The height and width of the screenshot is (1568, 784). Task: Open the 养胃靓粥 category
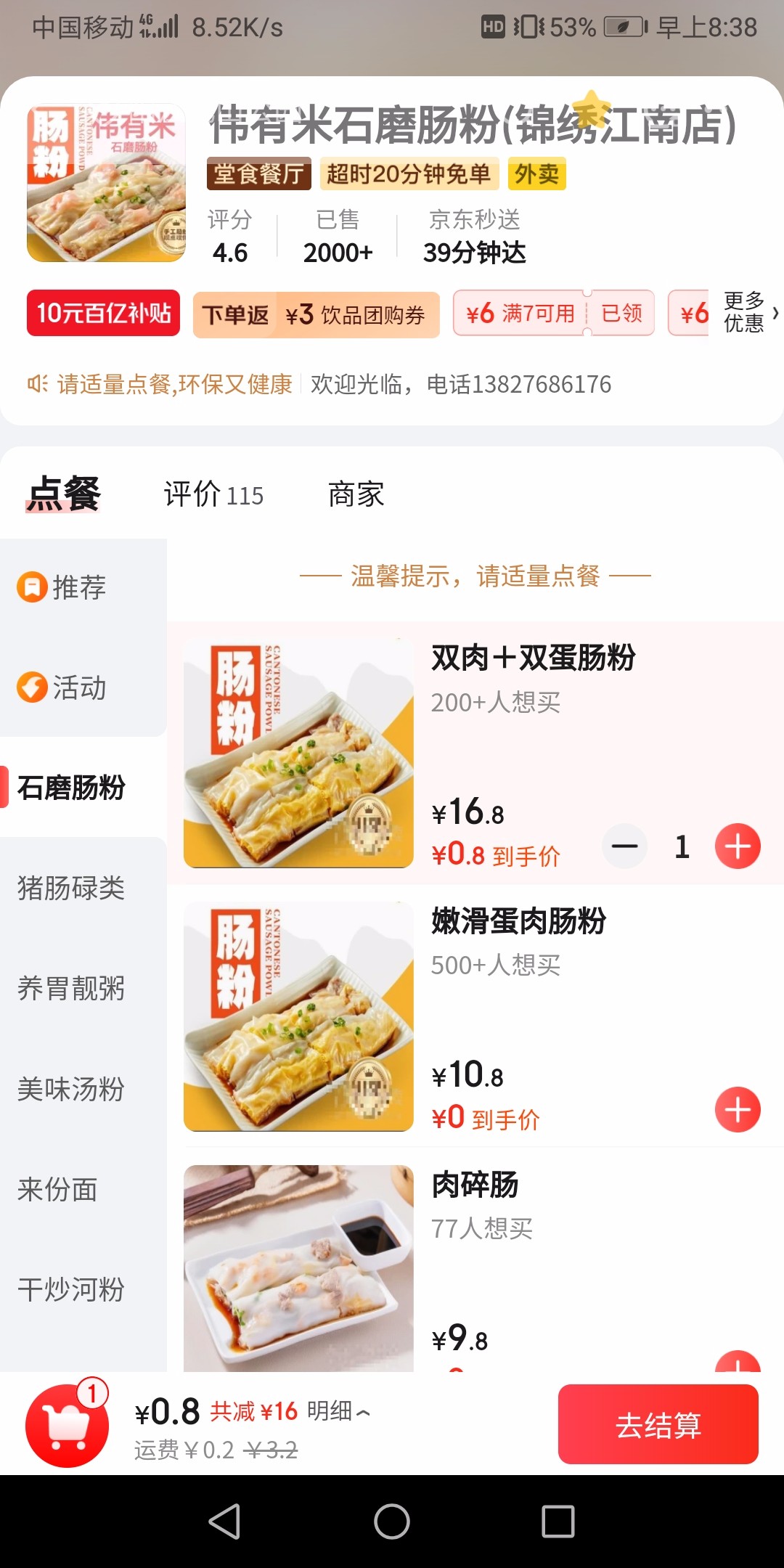(x=71, y=988)
